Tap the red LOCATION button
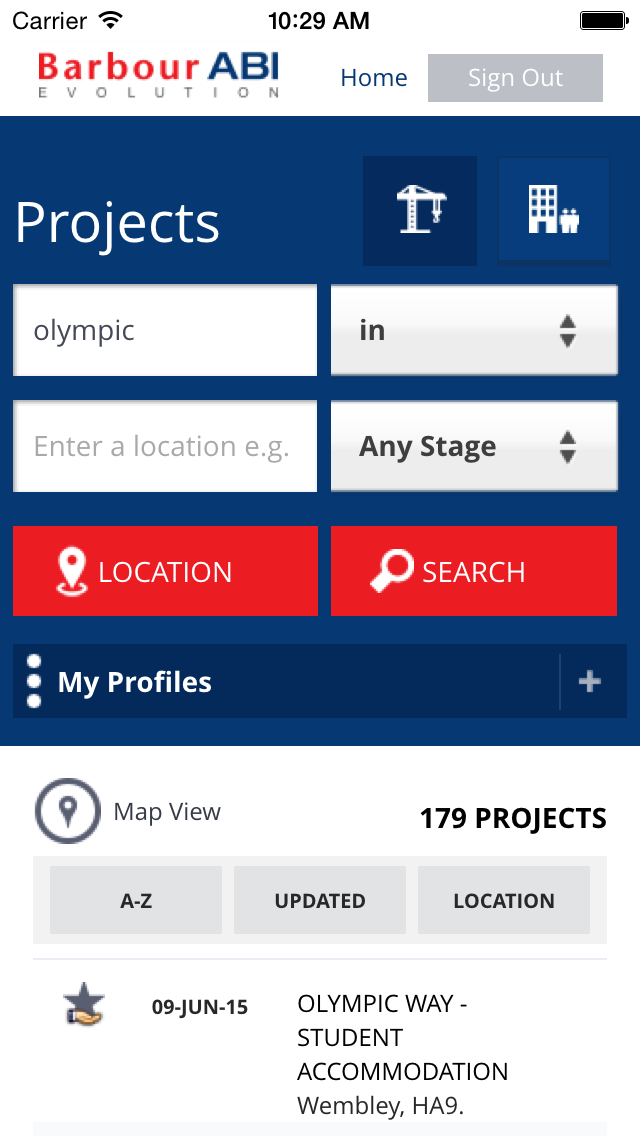This screenshot has width=640, height=1136. pyautogui.click(x=165, y=571)
